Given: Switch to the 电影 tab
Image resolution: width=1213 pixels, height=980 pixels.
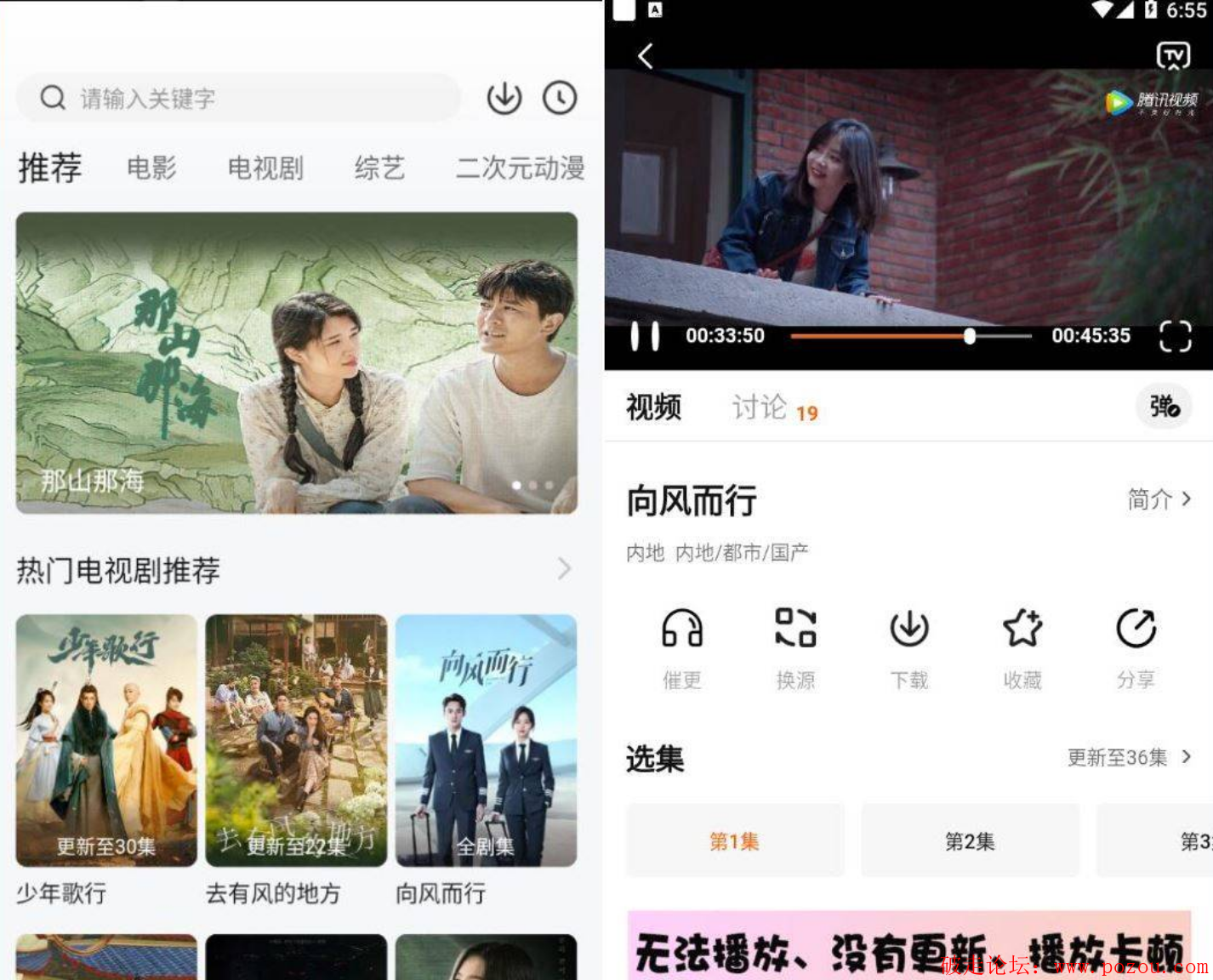Looking at the screenshot, I should pos(151,168).
